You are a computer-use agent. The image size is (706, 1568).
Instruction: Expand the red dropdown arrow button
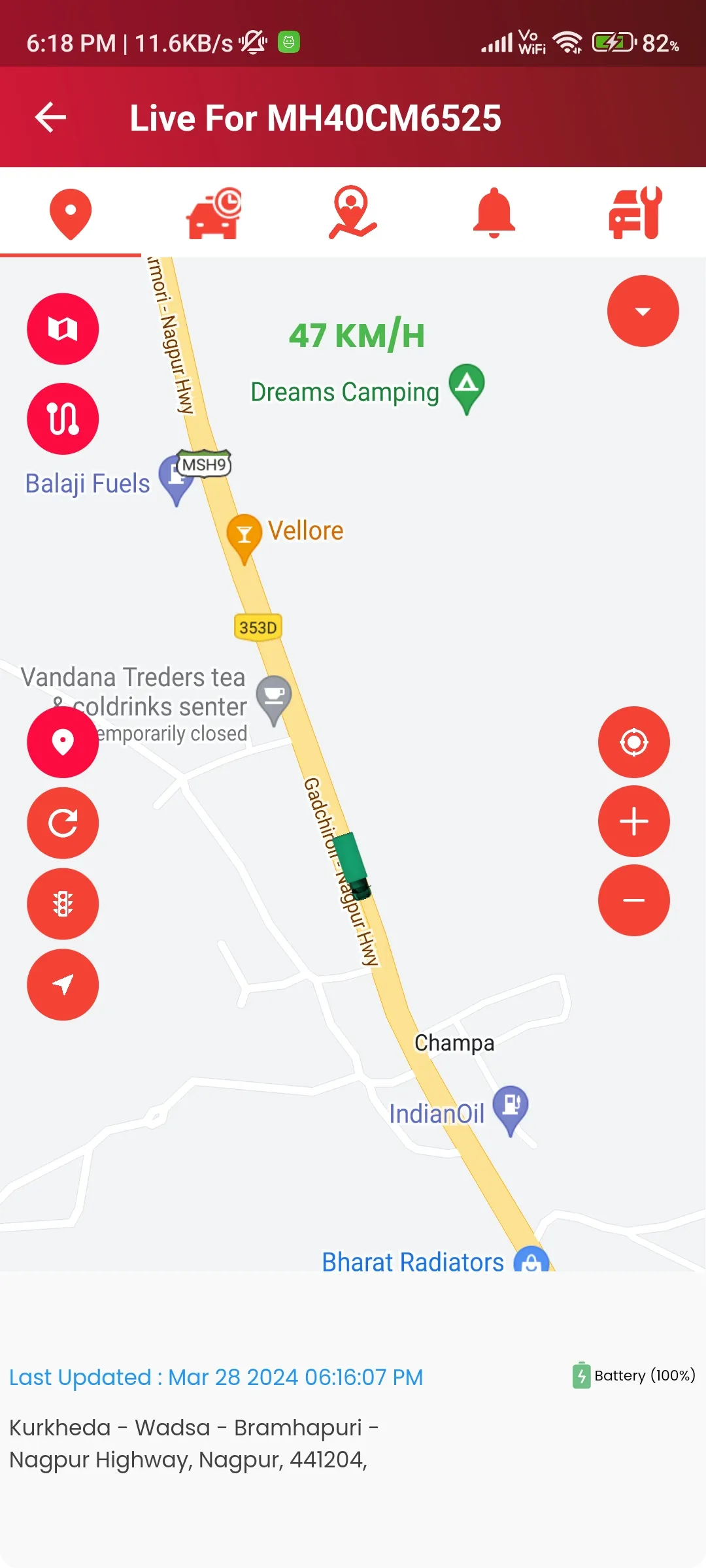pyautogui.click(x=643, y=311)
